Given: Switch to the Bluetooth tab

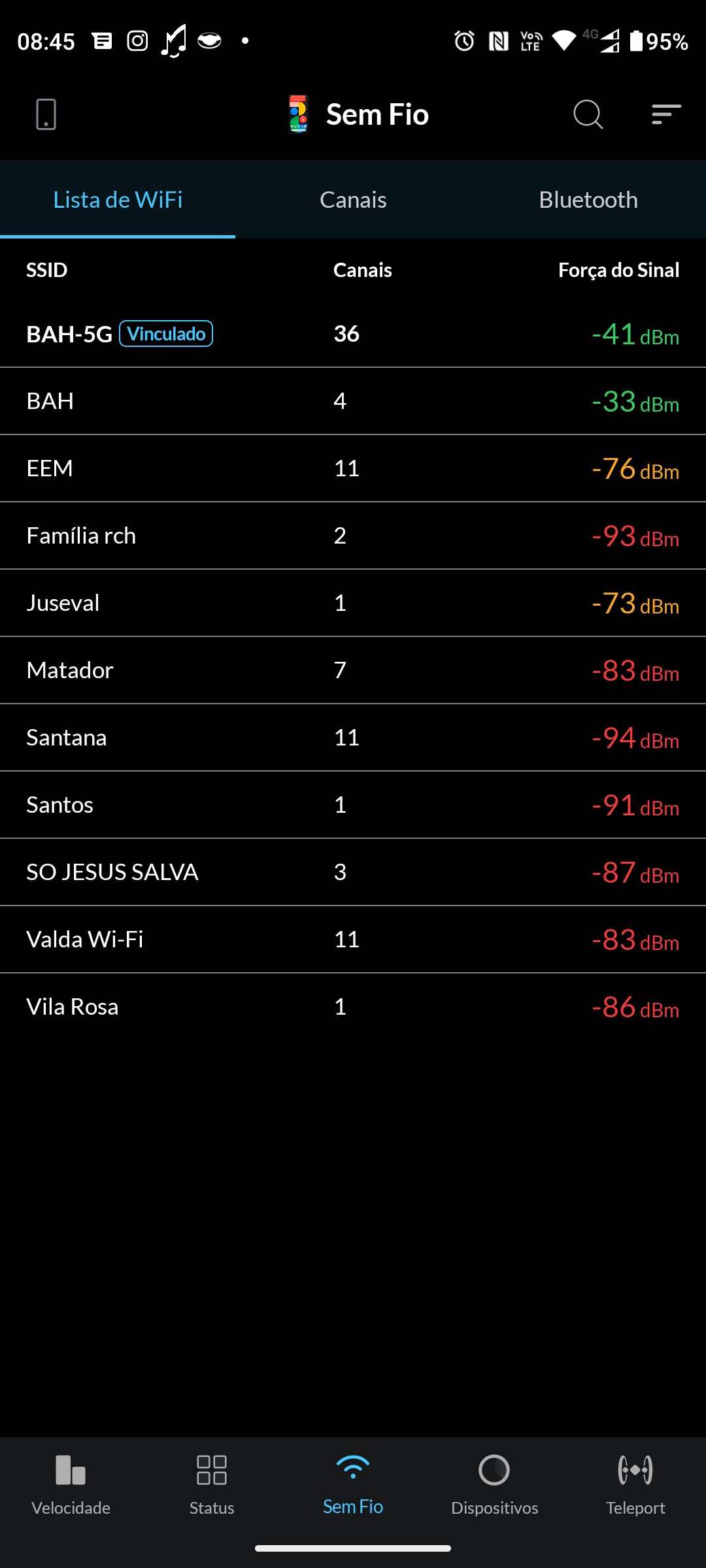Looking at the screenshot, I should coord(588,200).
